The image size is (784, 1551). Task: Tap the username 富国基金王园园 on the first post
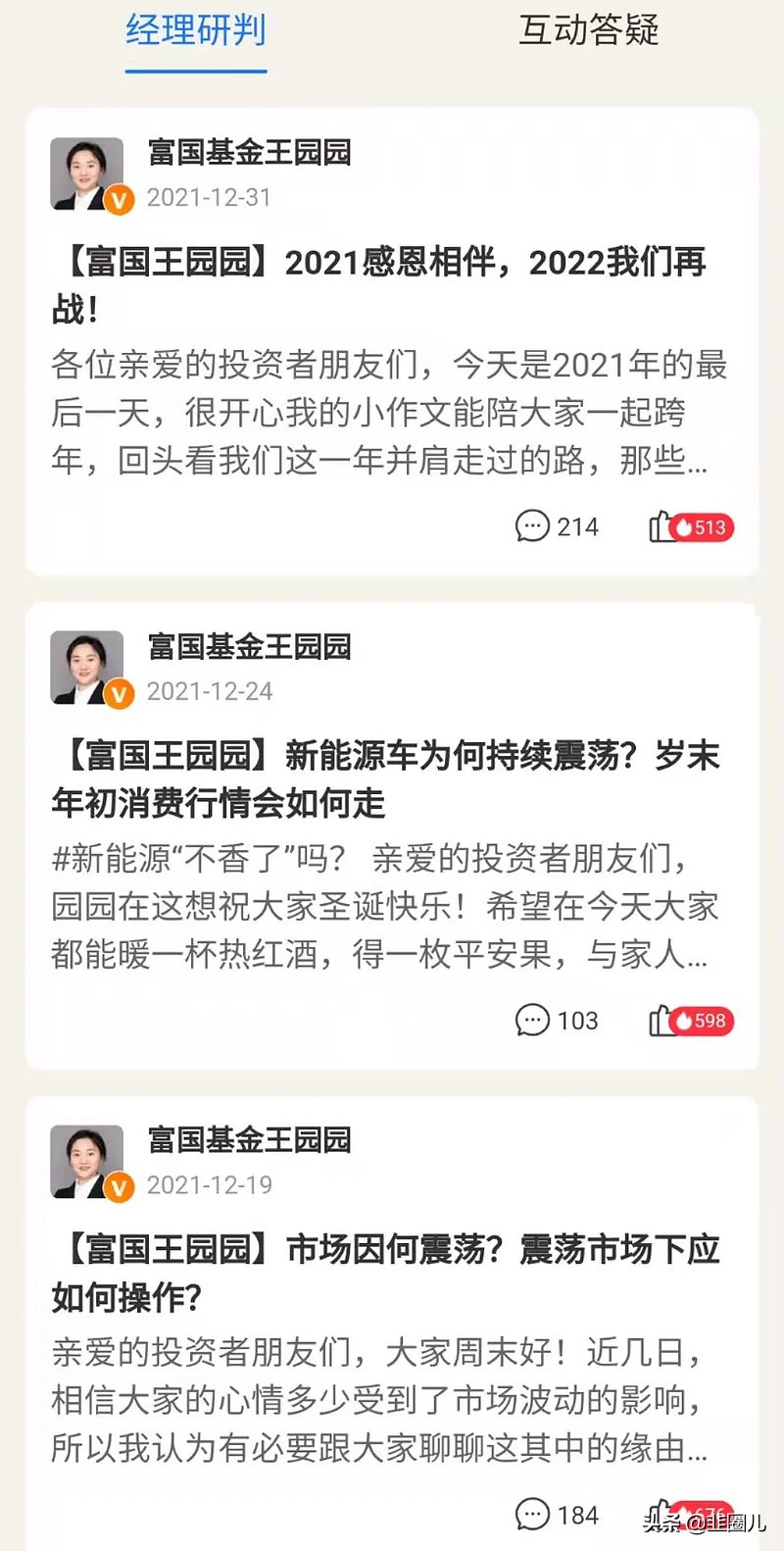[249, 154]
